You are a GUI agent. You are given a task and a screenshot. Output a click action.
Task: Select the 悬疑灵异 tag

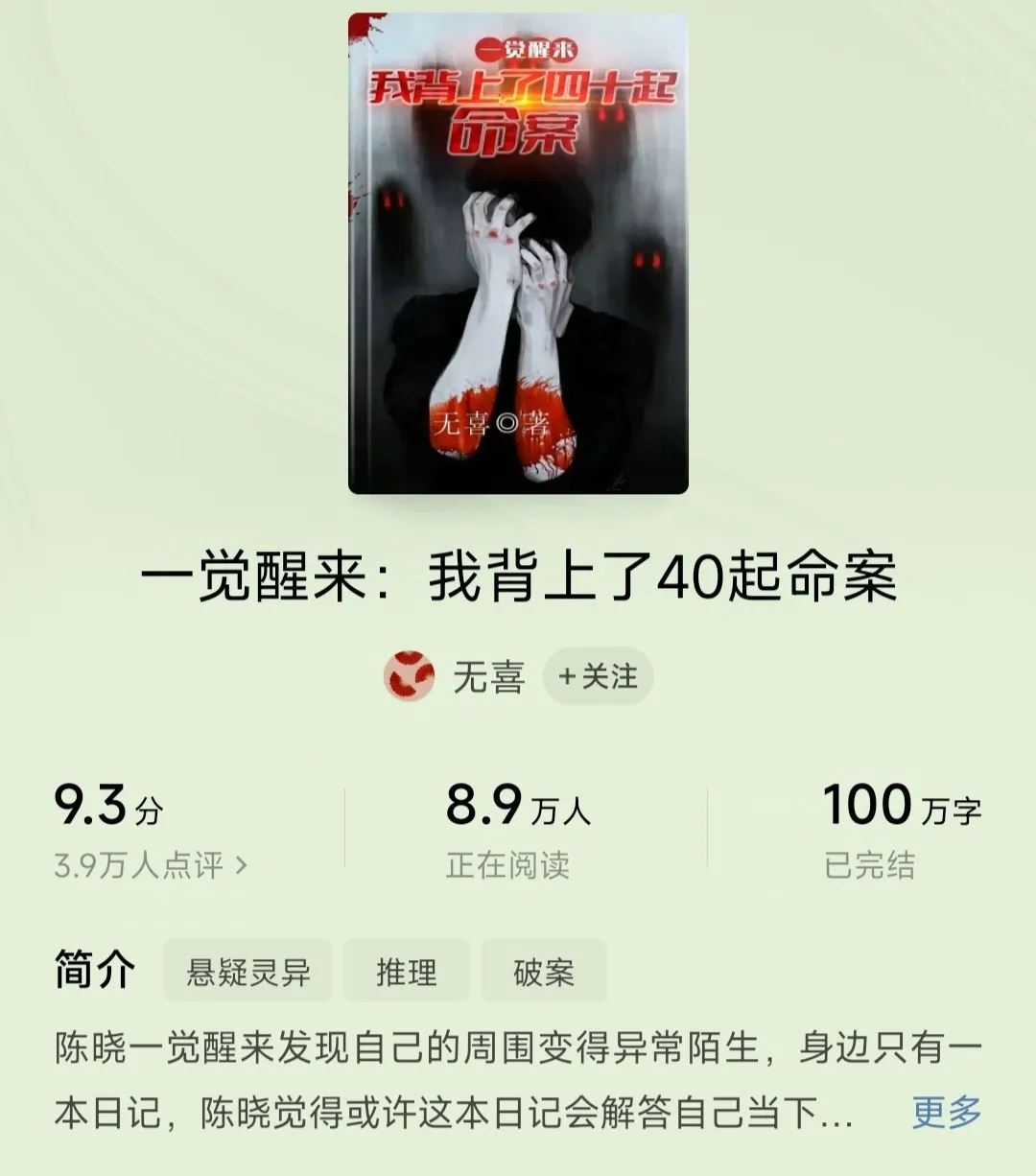[x=248, y=972]
